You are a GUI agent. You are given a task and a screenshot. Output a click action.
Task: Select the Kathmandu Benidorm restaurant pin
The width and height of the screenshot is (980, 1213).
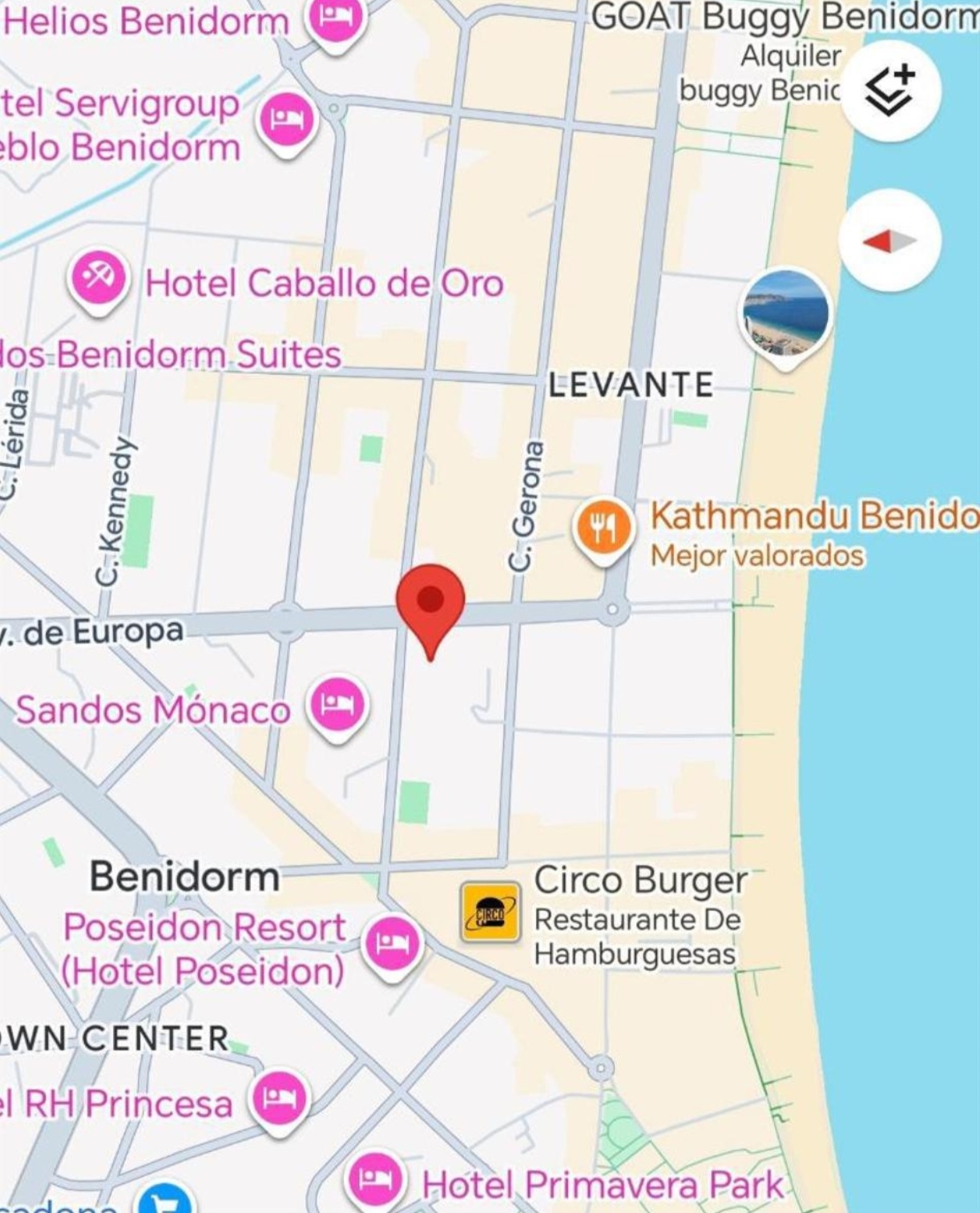[603, 527]
